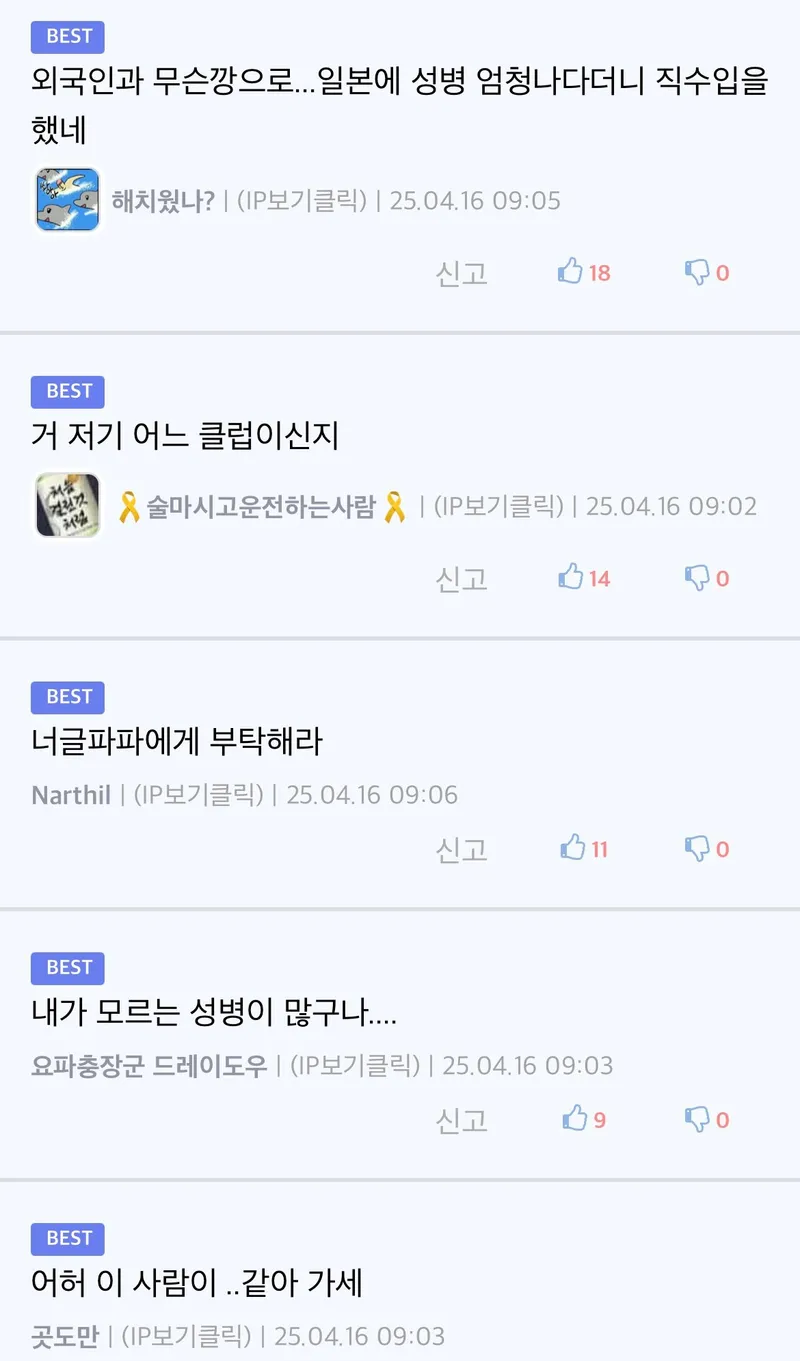
Task: Open Narthil's username profile
Action: 71,795
